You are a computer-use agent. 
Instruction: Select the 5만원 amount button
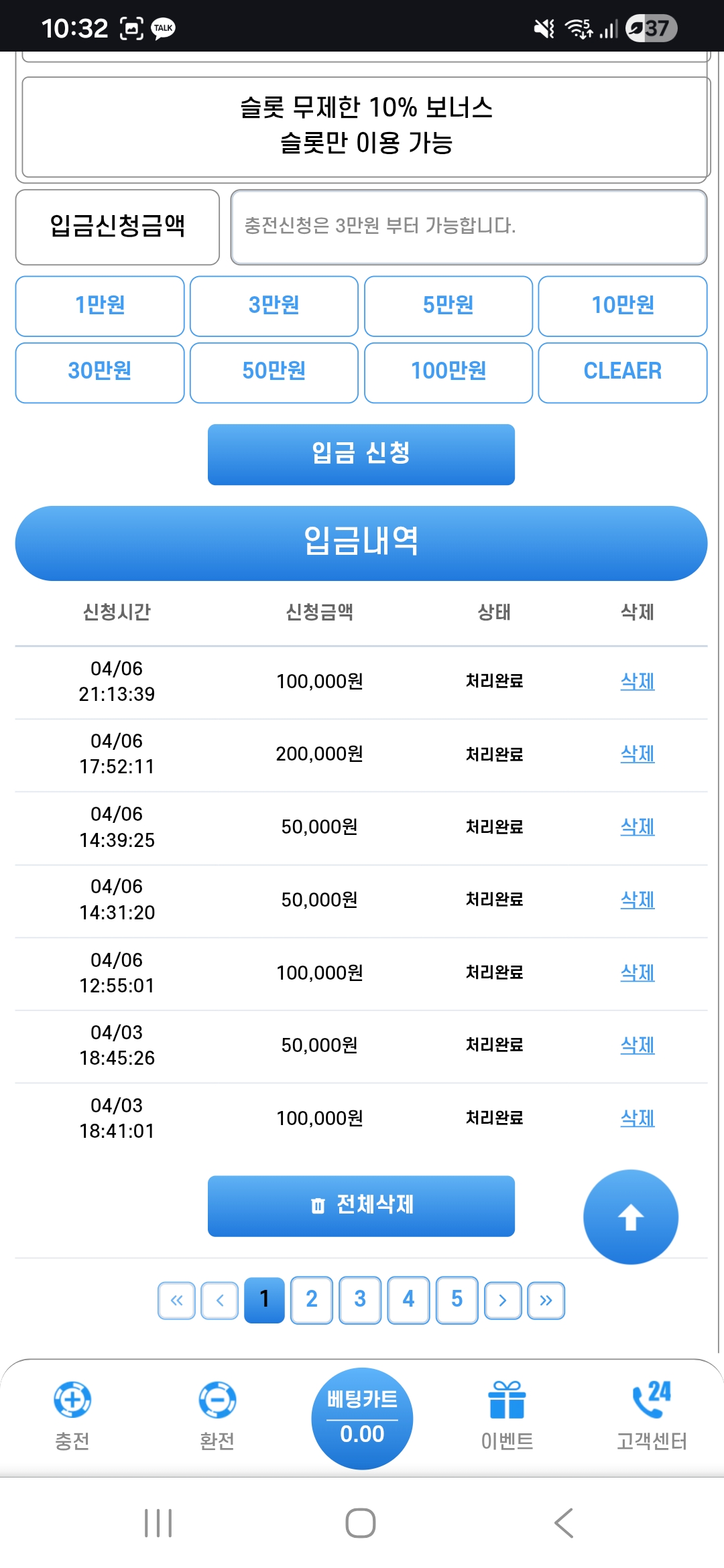[x=448, y=306]
